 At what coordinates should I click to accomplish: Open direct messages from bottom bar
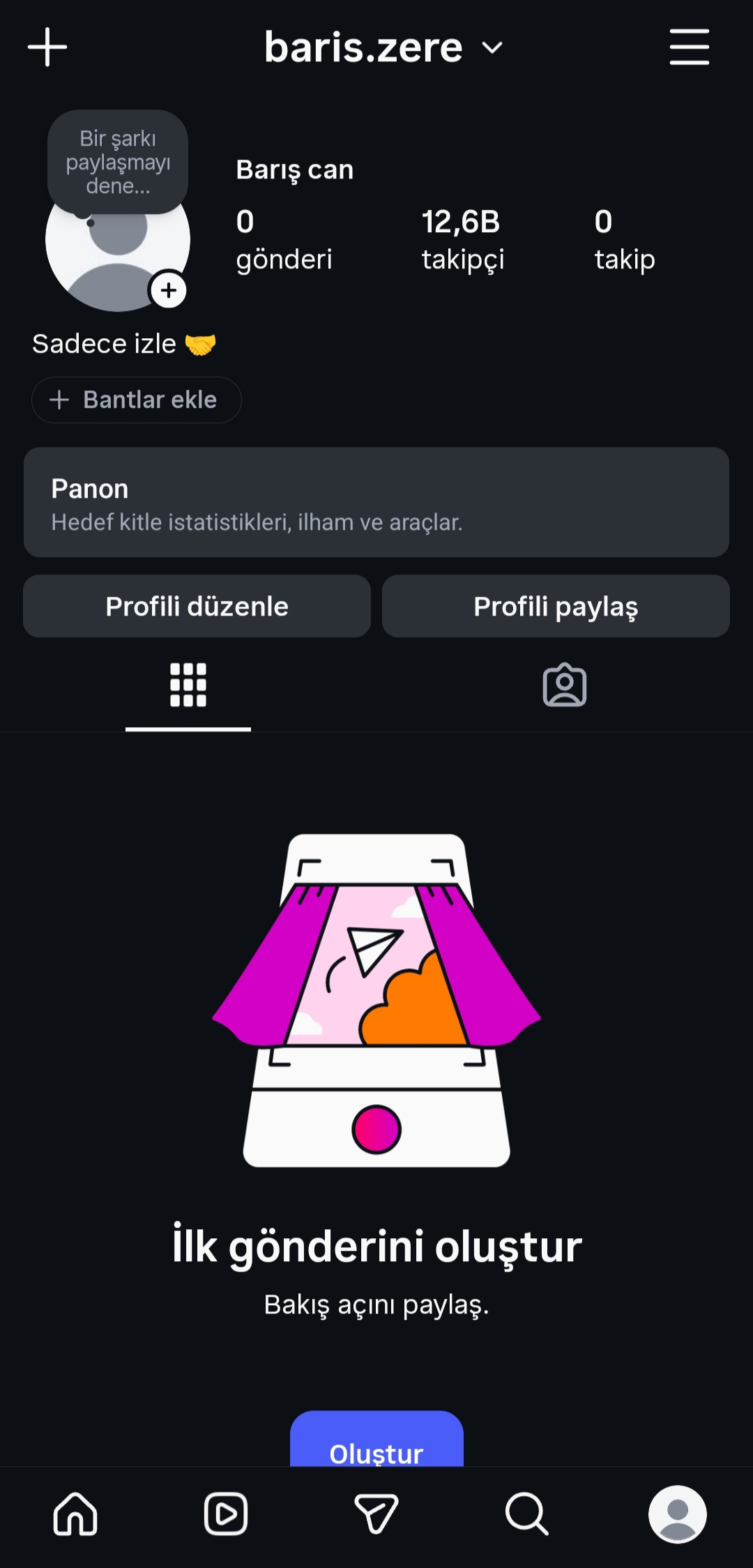point(376,1514)
